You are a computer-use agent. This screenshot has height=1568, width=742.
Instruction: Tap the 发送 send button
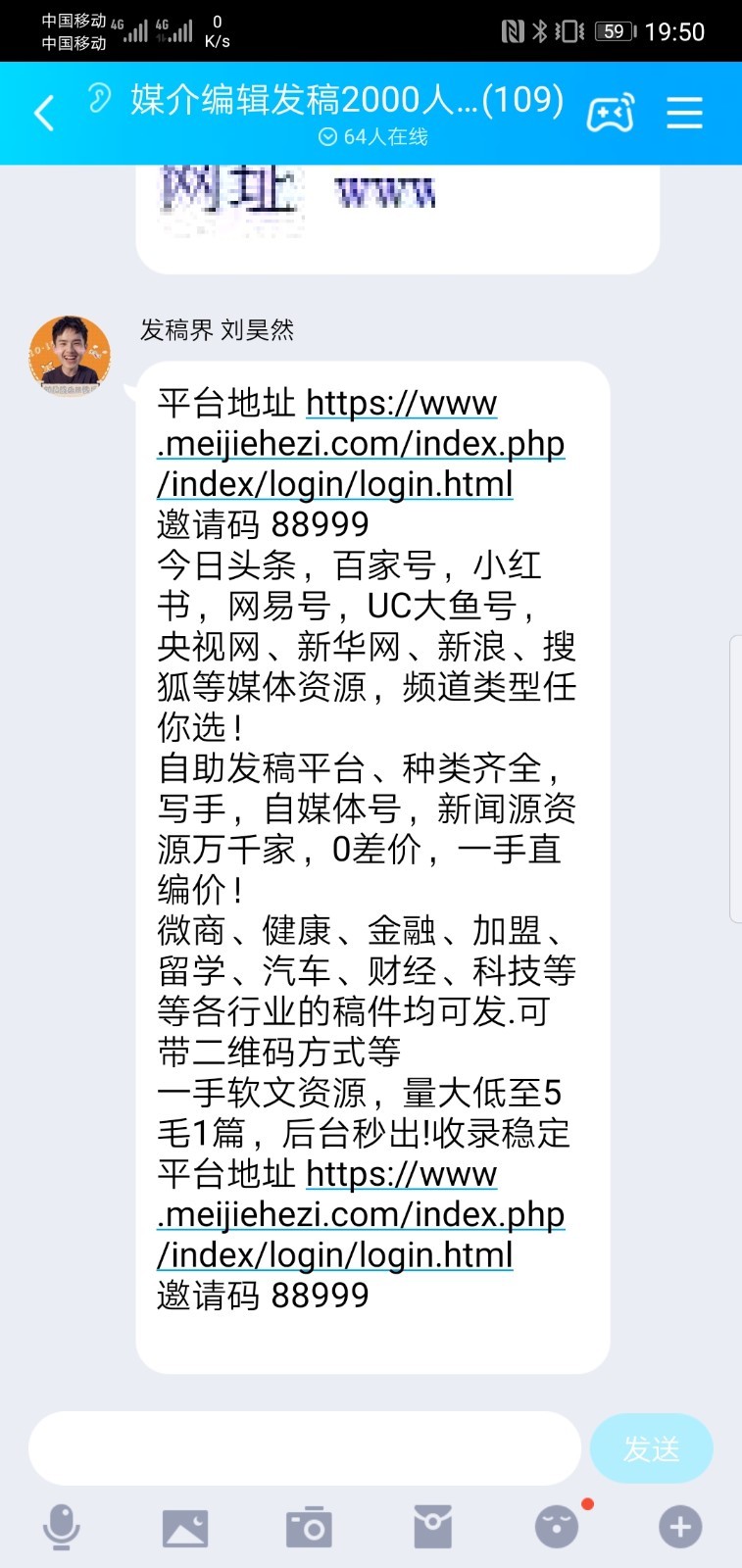tap(651, 1448)
